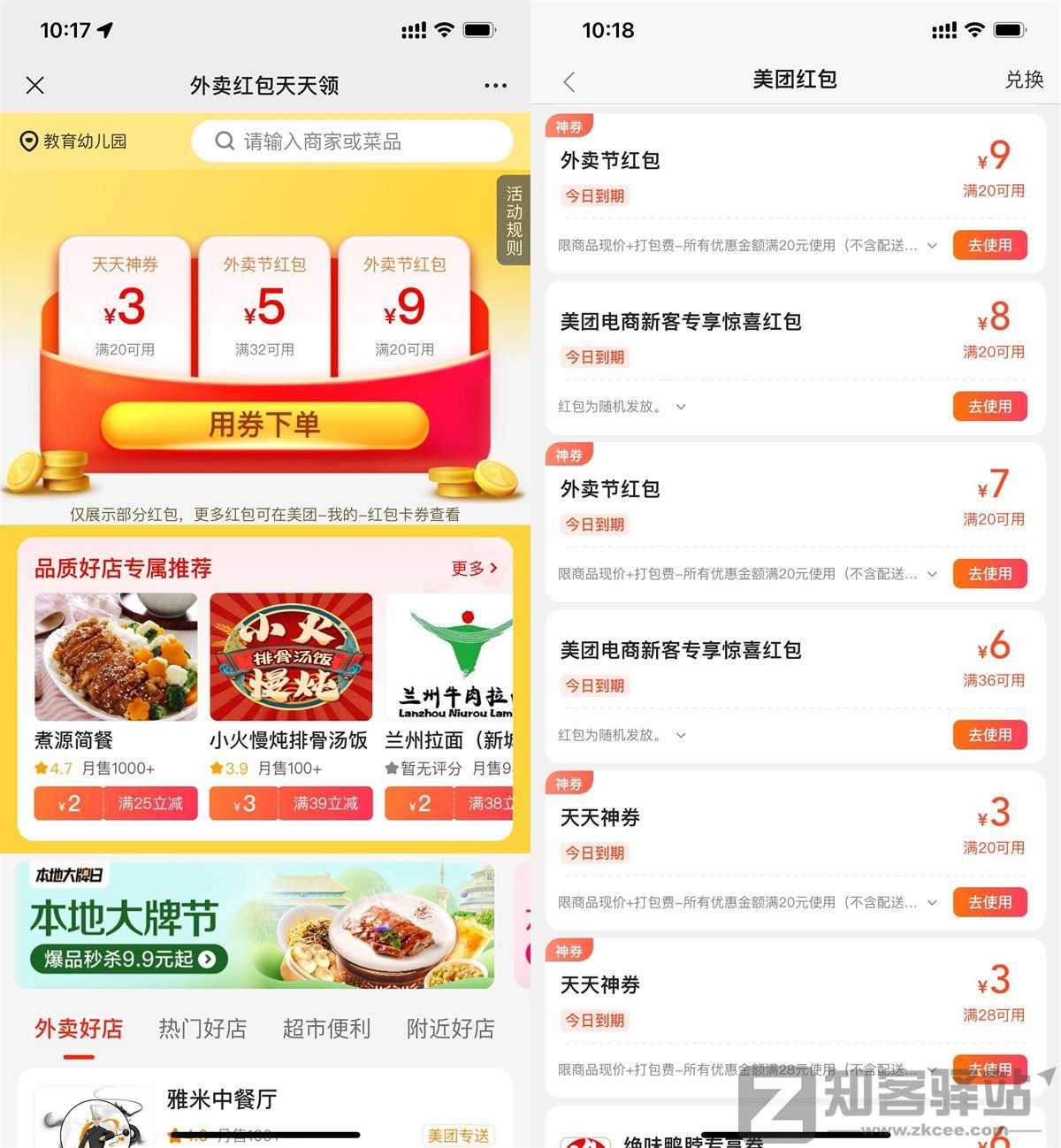Tap the 美团专送 badge next to 雅米中餐厅
Viewport: 1061px width, 1148px height.
coord(458,1136)
